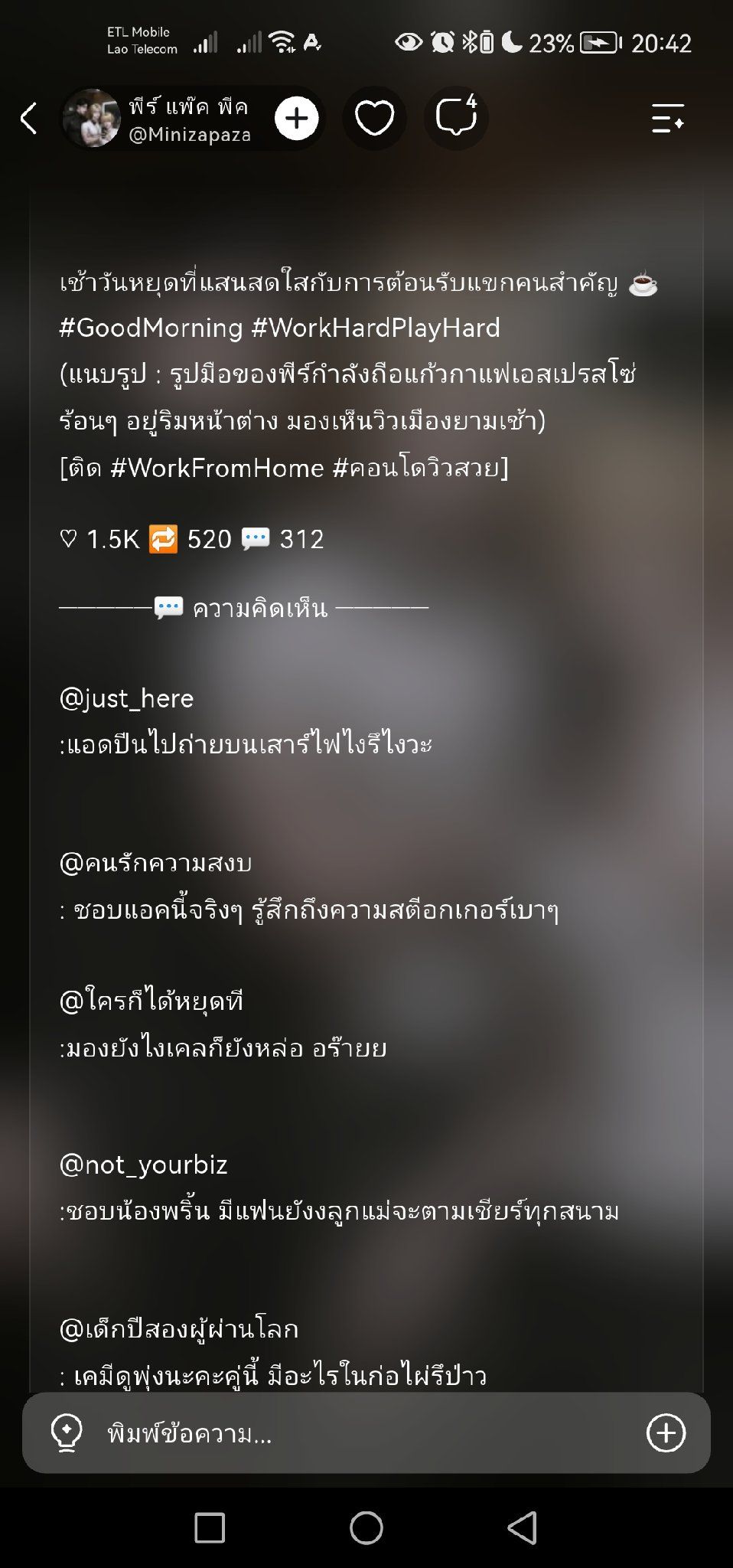The width and height of the screenshot is (733, 1568).
Task: Focus the message input field
Action: coord(366,1432)
